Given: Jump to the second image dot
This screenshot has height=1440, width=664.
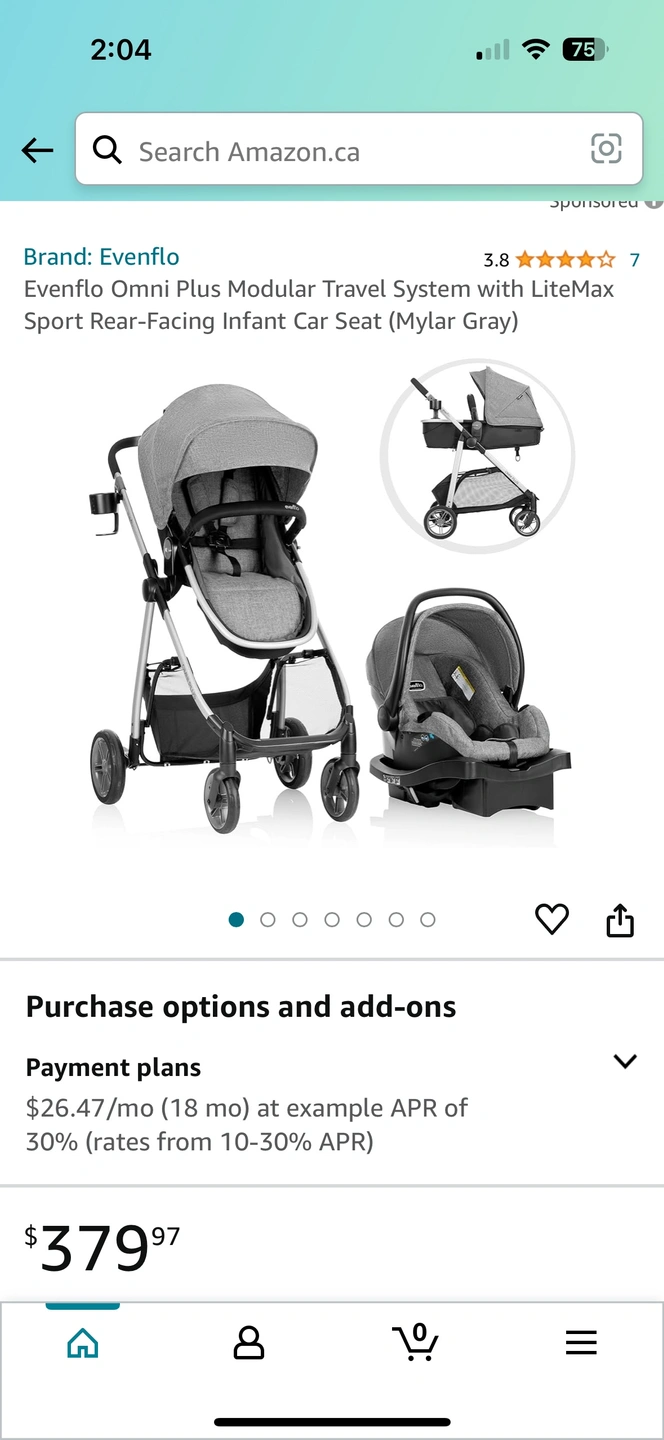Looking at the screenshot, I should 268,920.
